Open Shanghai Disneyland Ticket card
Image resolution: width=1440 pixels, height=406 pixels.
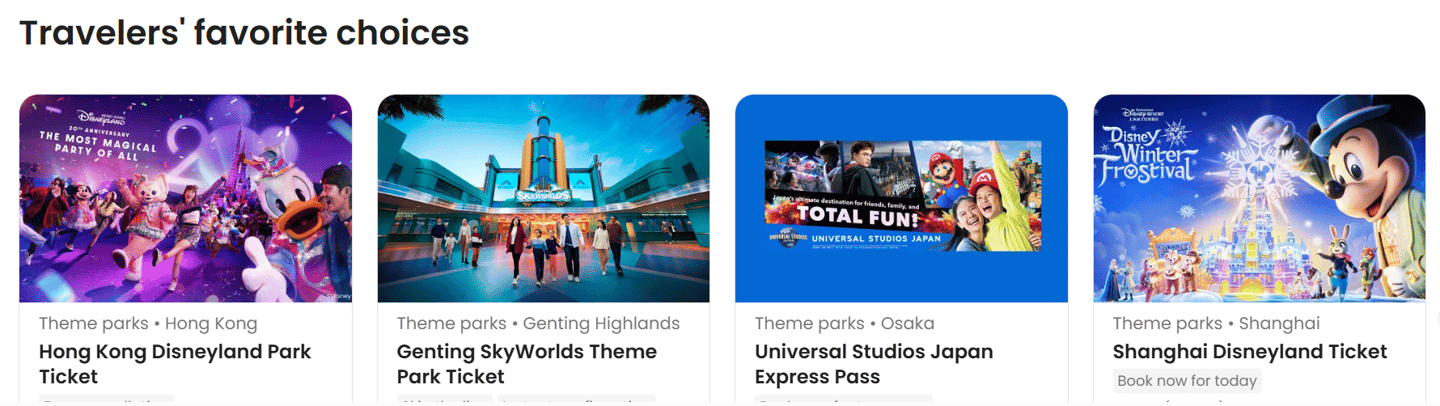tap(1249, 352)
